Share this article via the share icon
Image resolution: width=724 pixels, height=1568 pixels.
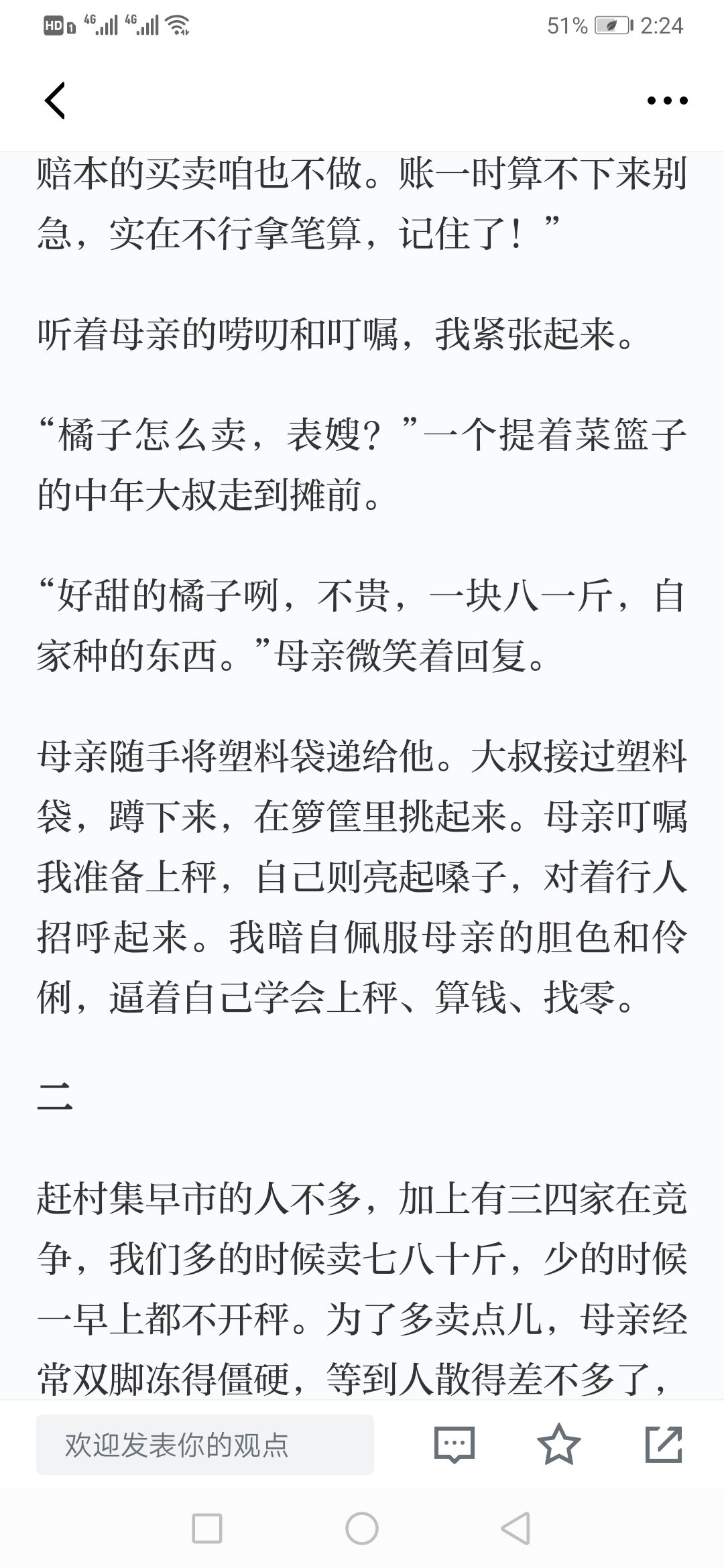[663, 1445]
